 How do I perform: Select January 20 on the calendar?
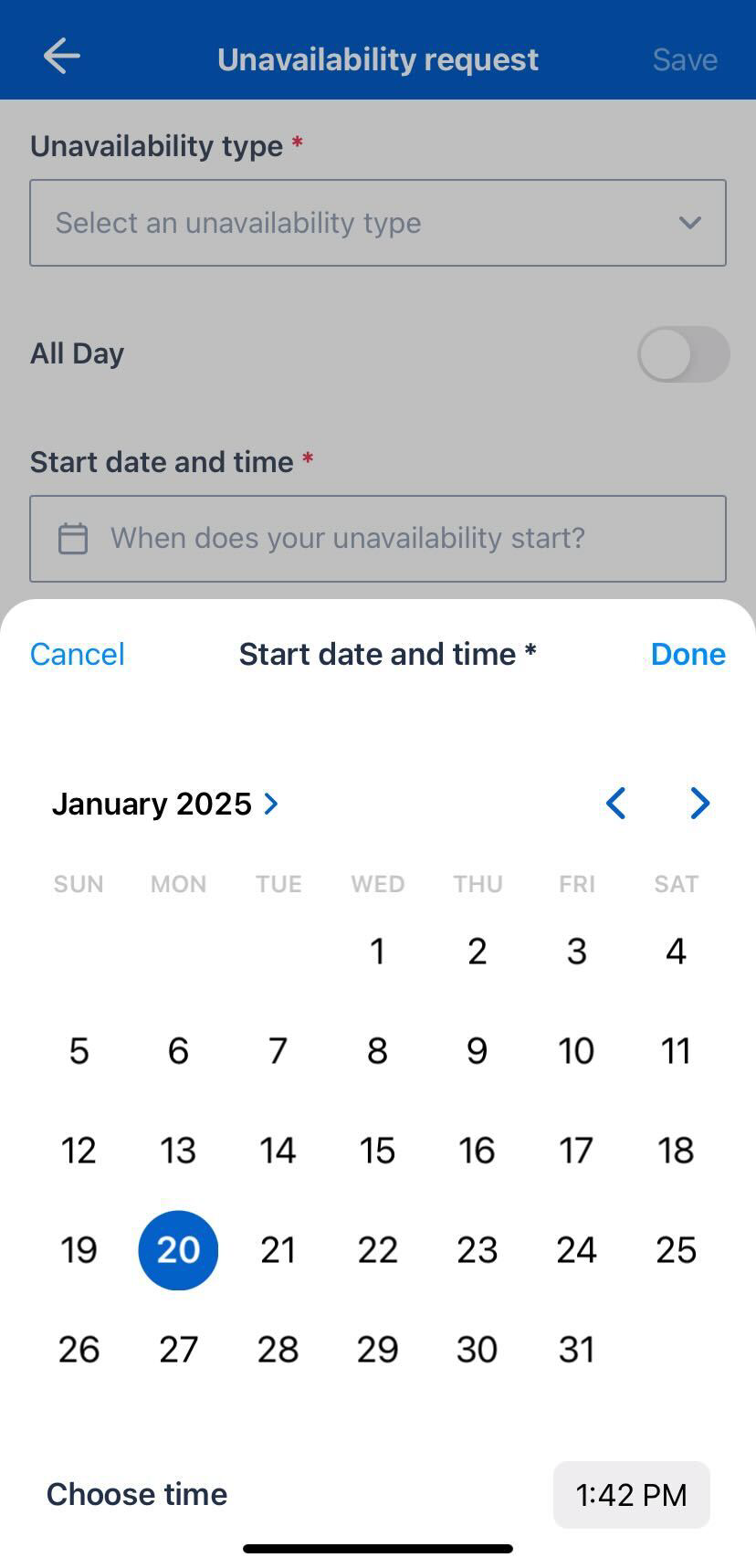pyautogui.click(x=178, y=1249)
